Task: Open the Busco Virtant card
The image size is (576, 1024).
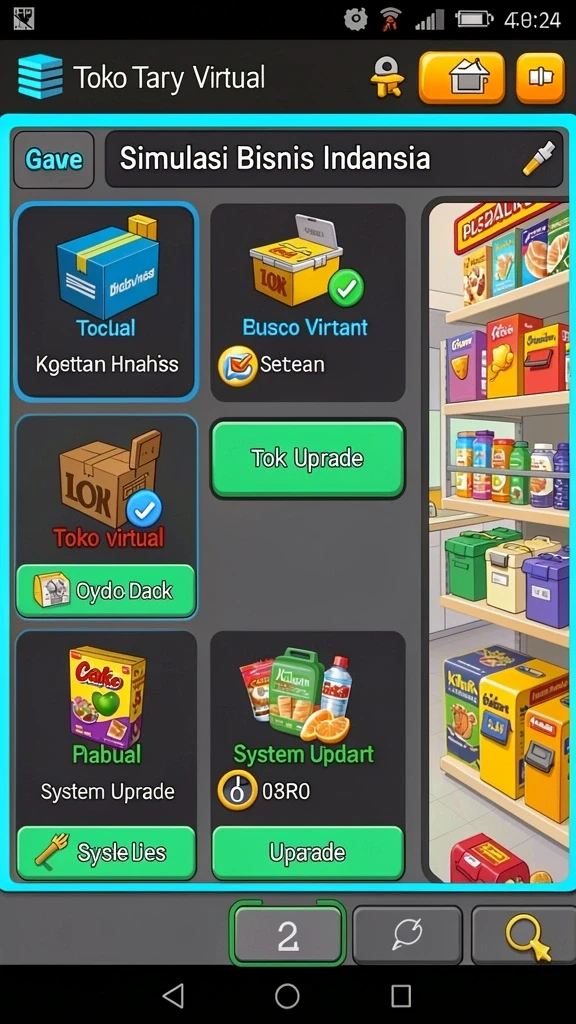Action: pos(308,302)
